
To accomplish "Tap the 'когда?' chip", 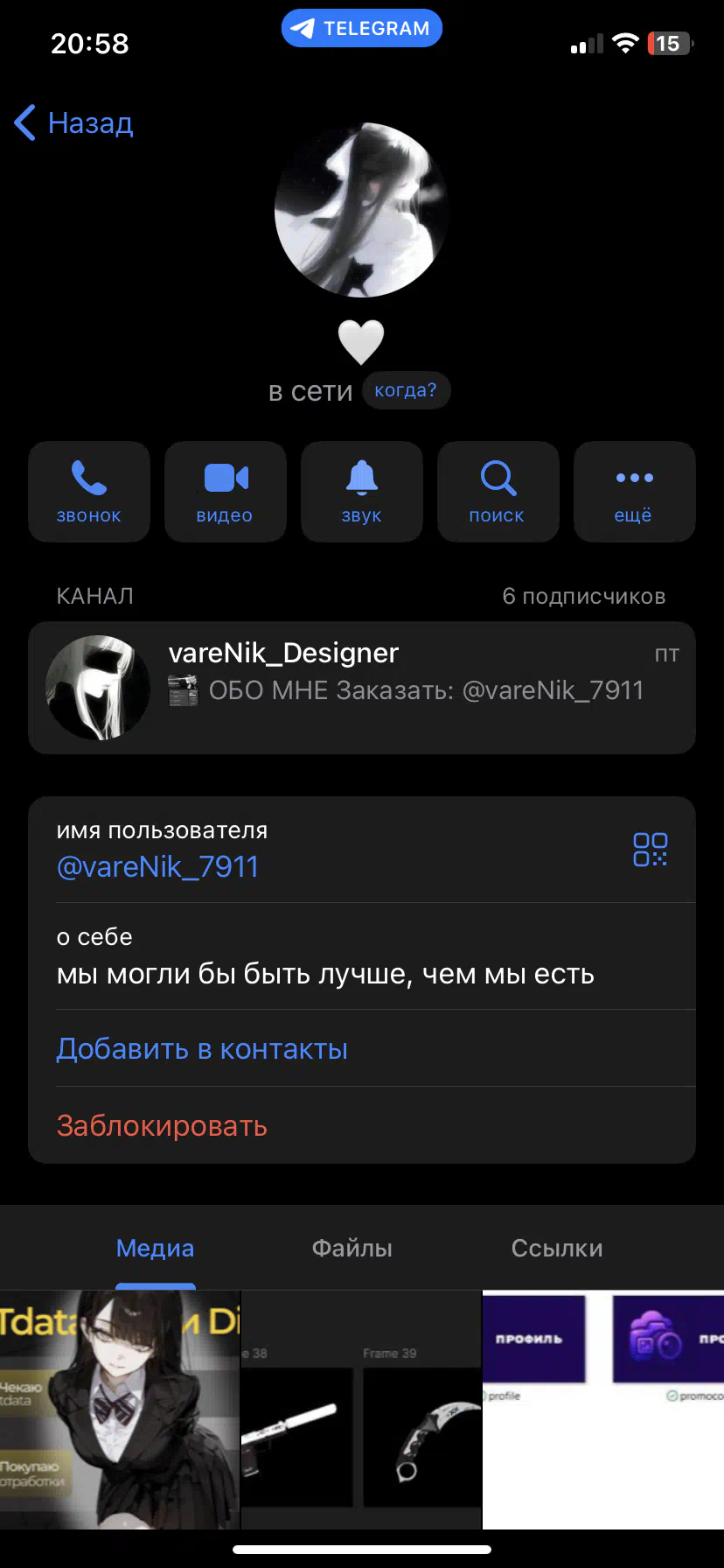I will coord(406,390).
